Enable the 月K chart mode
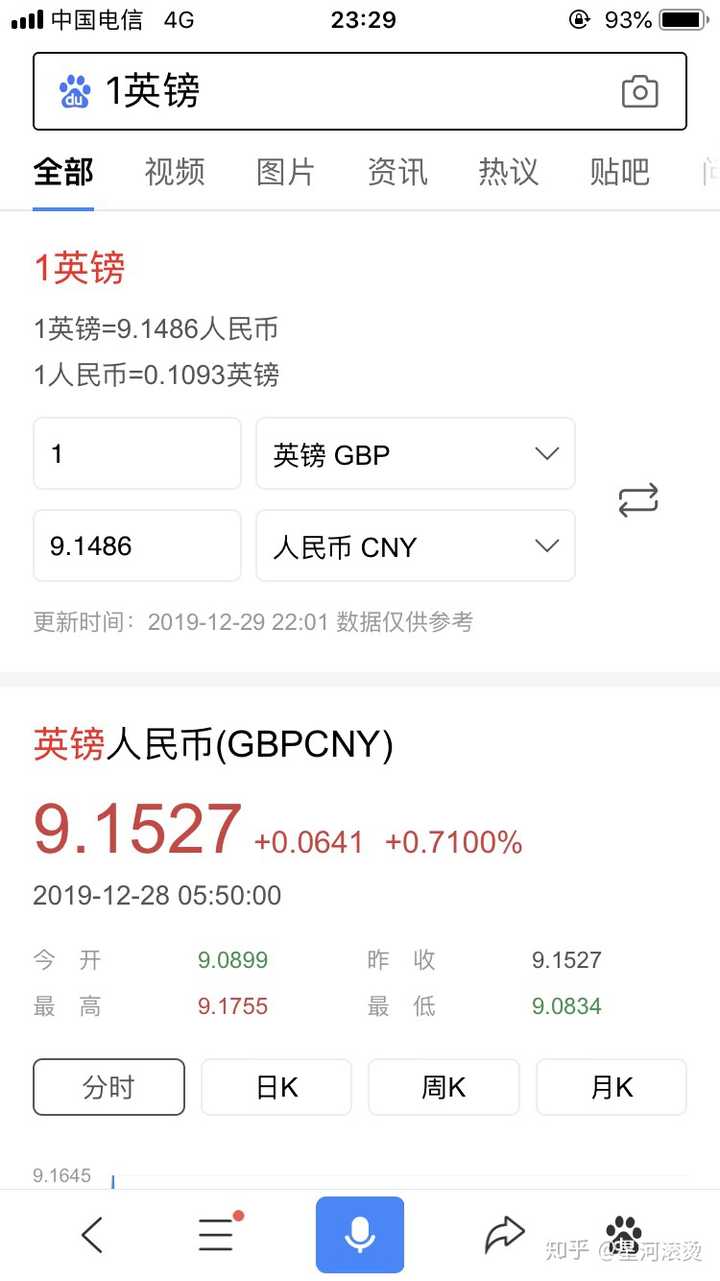Viewport: 720px width, 1281px height. point(611,1087)
